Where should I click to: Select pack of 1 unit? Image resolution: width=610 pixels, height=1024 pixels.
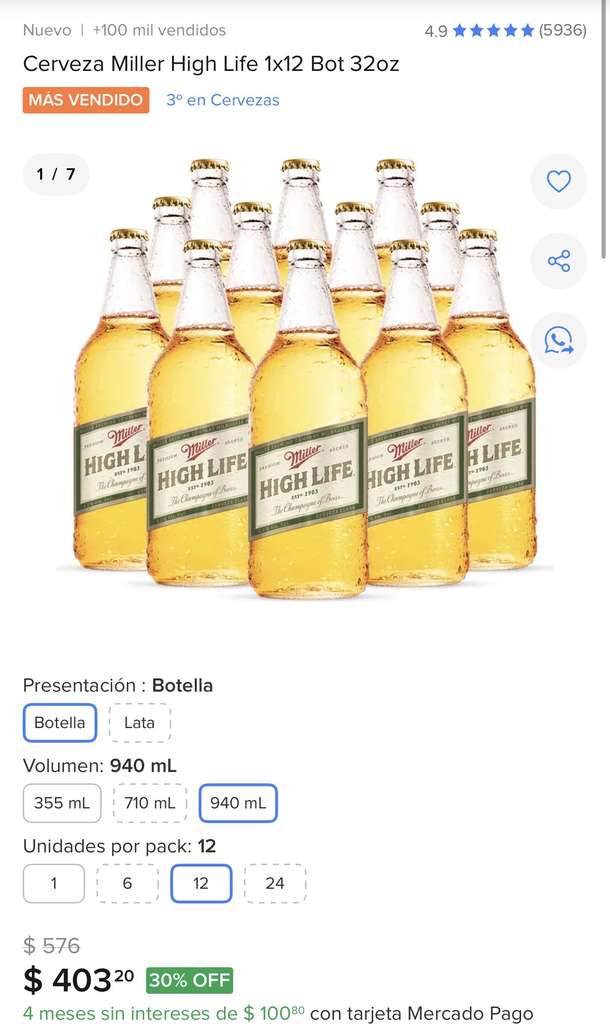(54, 884)
